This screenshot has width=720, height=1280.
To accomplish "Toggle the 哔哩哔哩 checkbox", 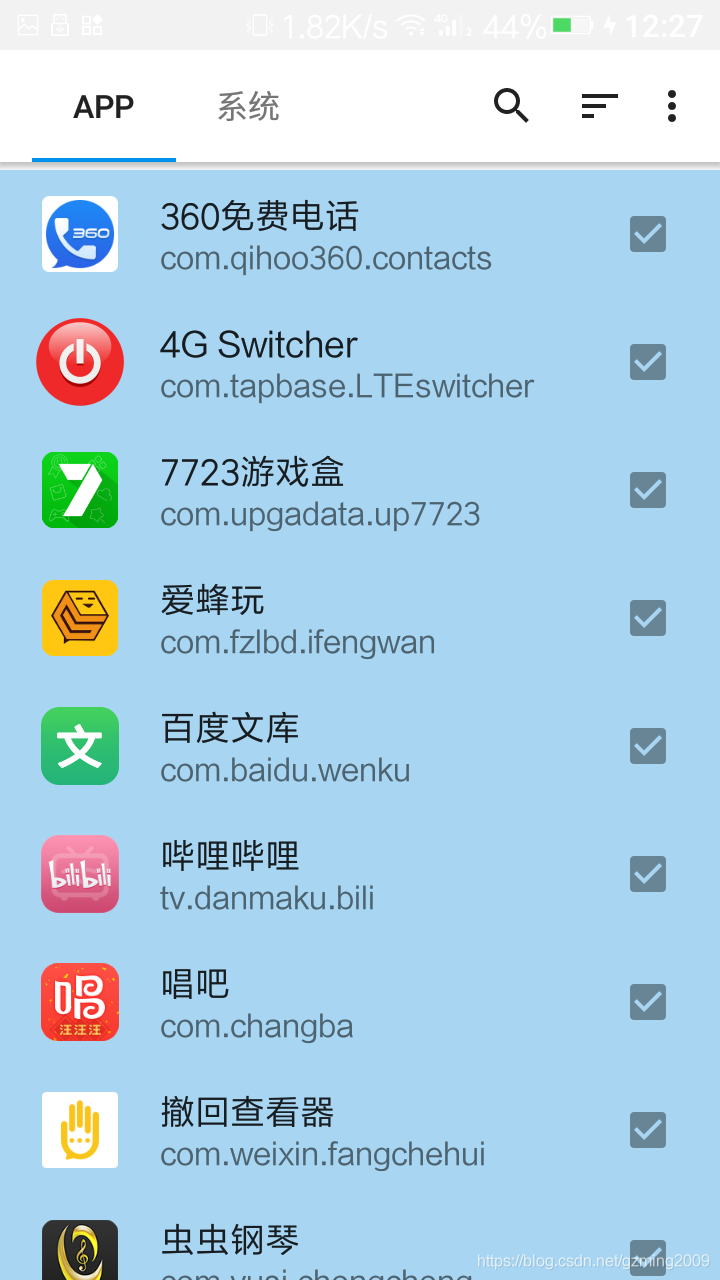I will coord(648,874).
